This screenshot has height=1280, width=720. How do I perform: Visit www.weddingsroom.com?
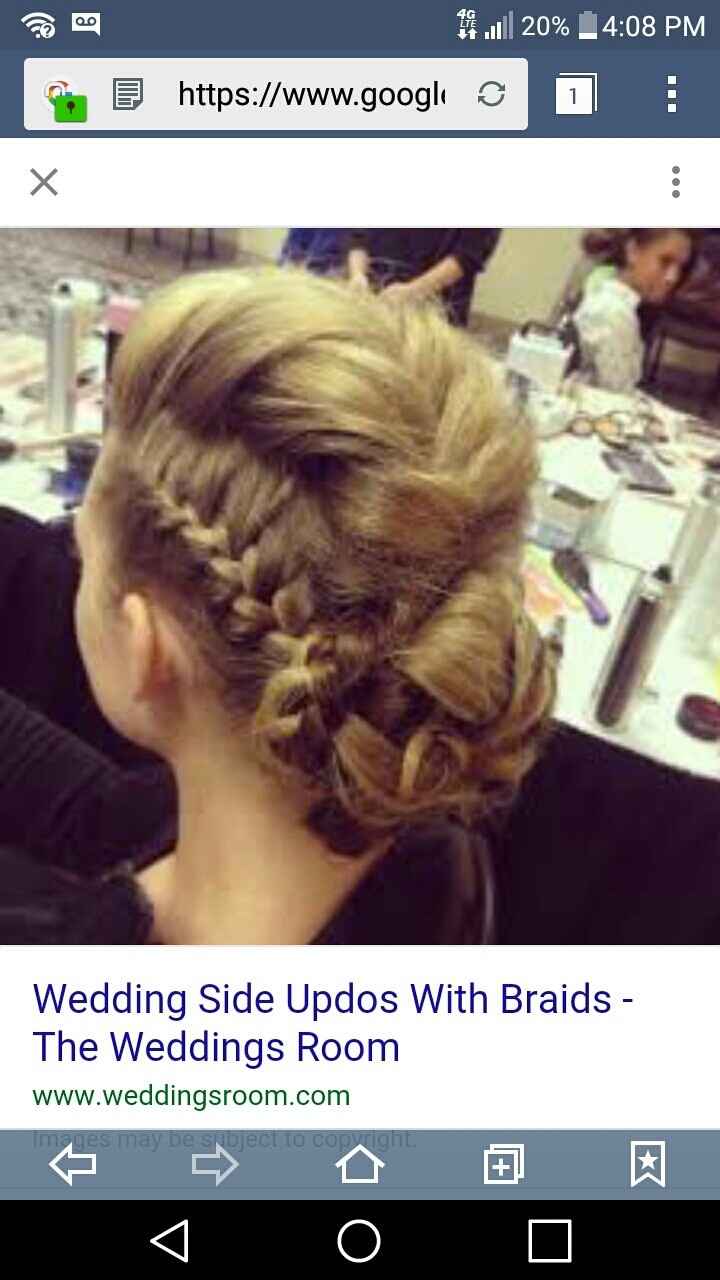(191, 1095)
